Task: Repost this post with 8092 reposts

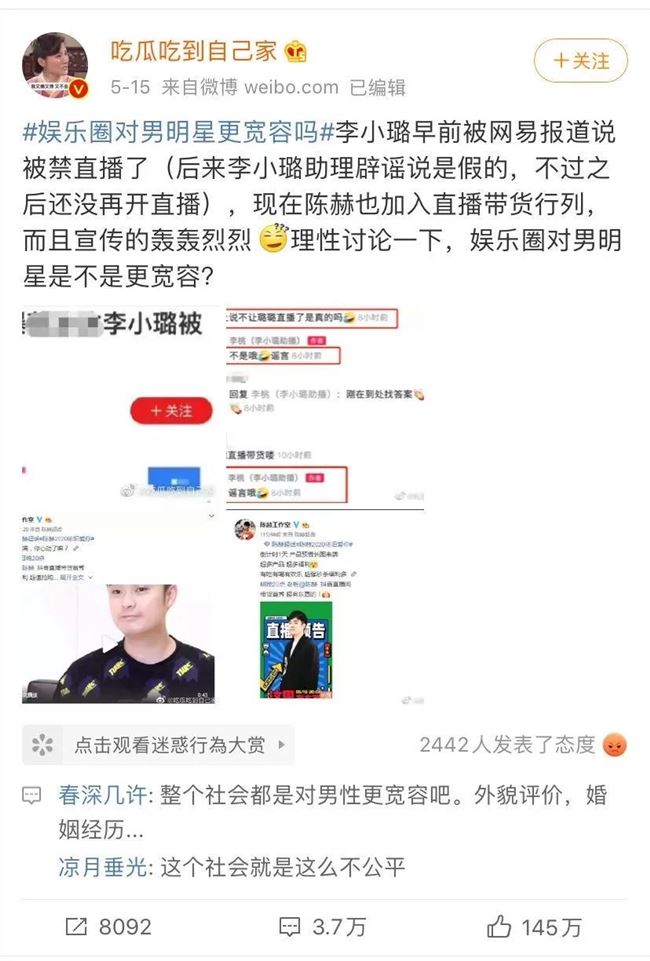Action: pos(109,927)
